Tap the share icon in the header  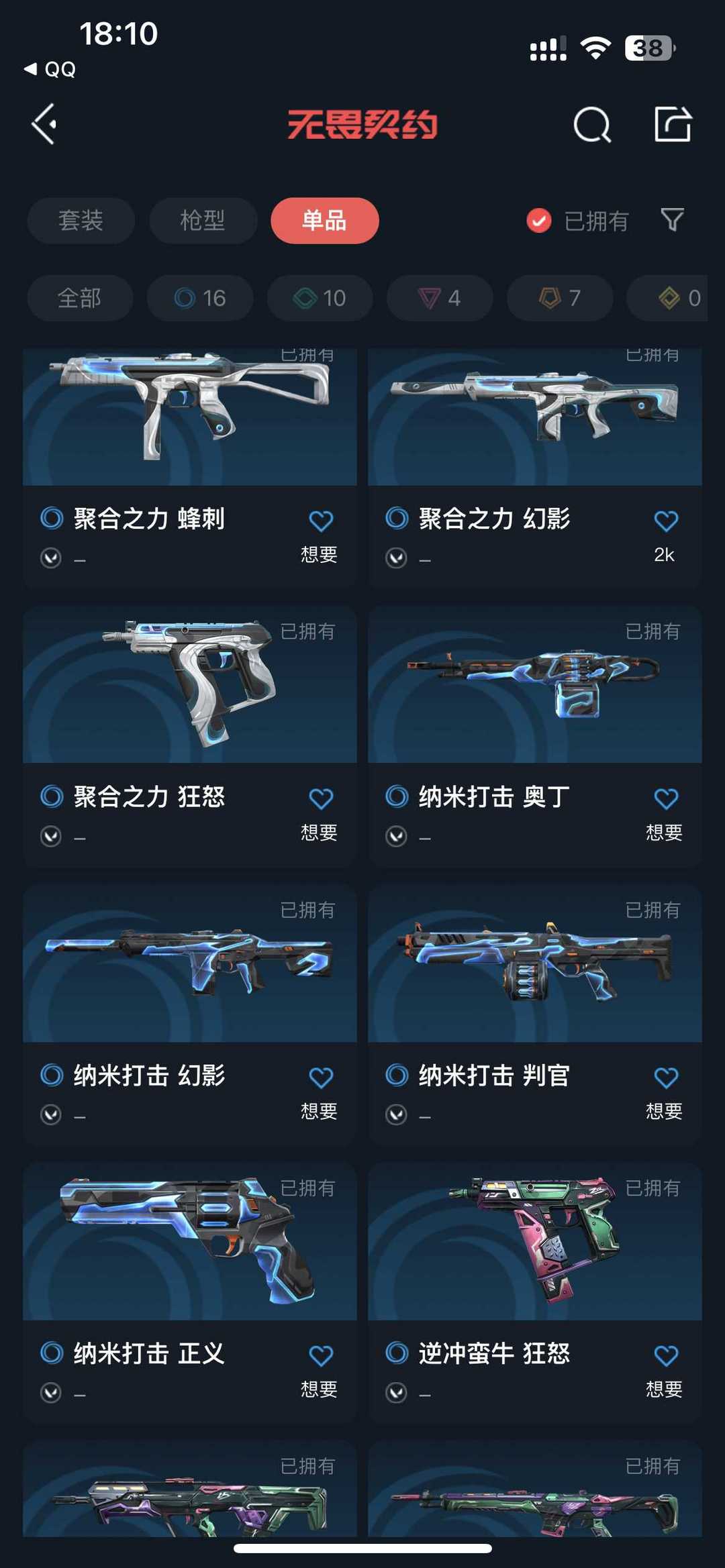(x=673, y=124)
